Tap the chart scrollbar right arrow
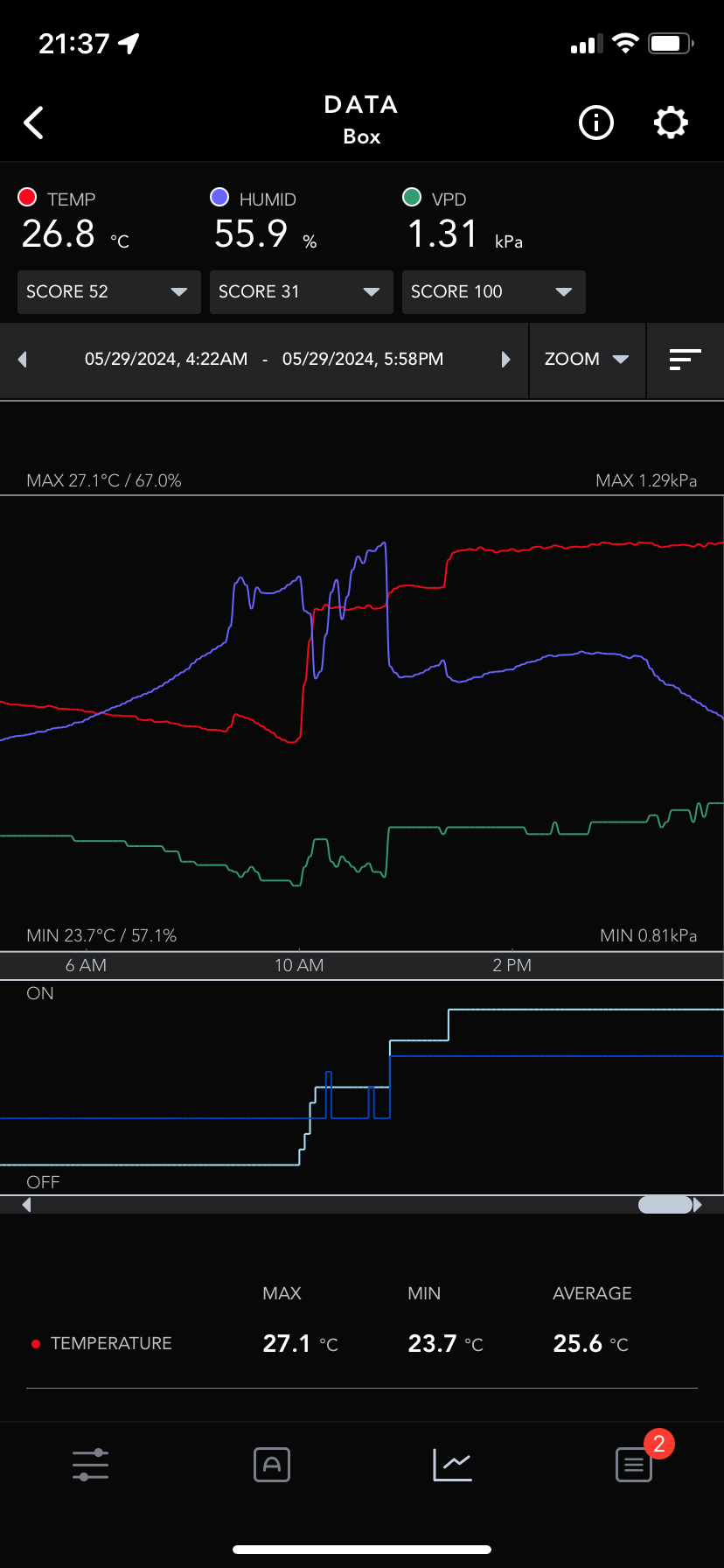The width and height of the screenshot is (724, 1568). pyautogui.click(x=698, y=1205)
